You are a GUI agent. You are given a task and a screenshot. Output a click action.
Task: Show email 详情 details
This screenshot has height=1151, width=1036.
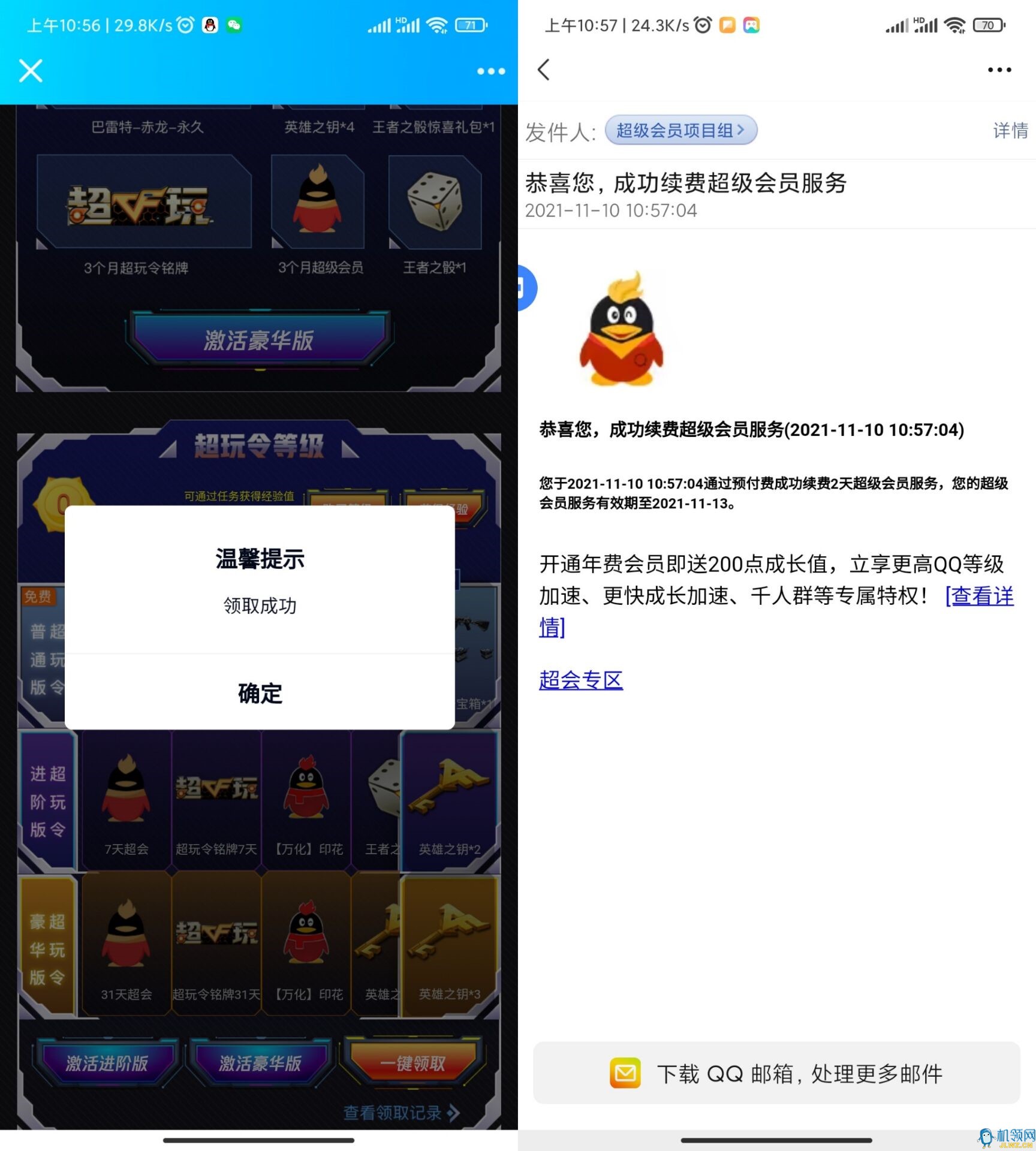pos(1010,130)
